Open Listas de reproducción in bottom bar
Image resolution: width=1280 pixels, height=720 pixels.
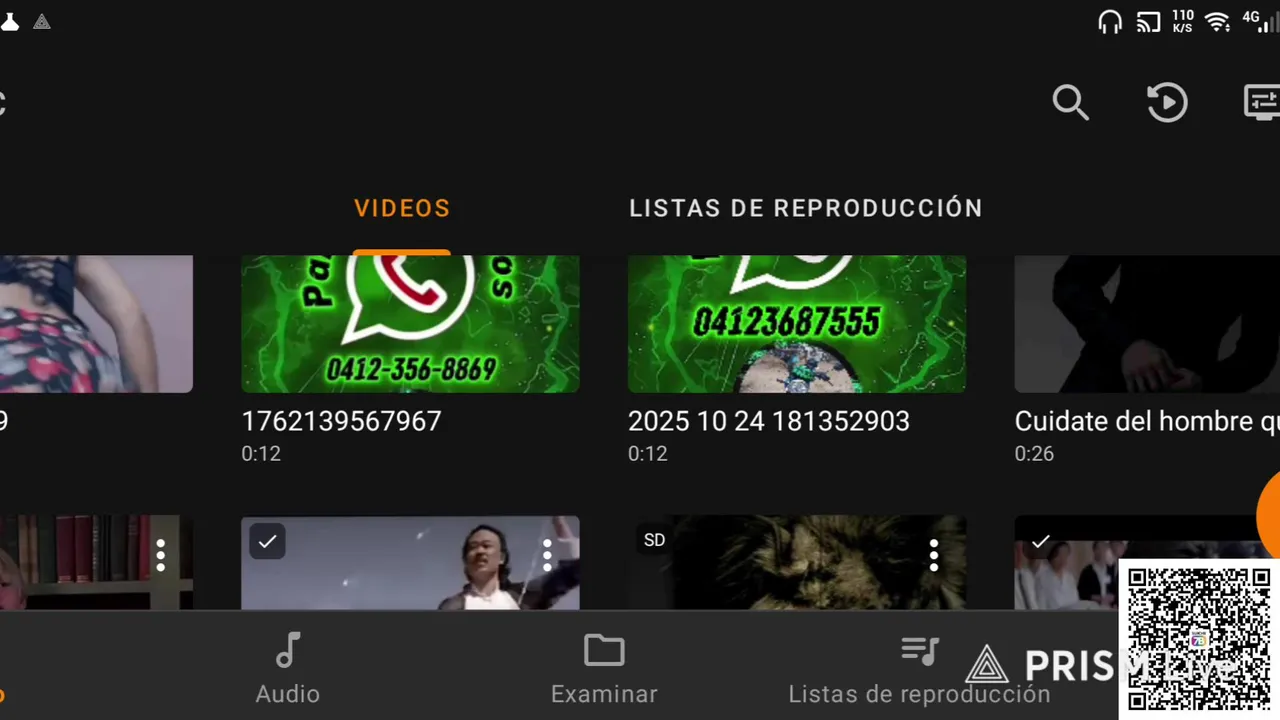click(919, 668)
